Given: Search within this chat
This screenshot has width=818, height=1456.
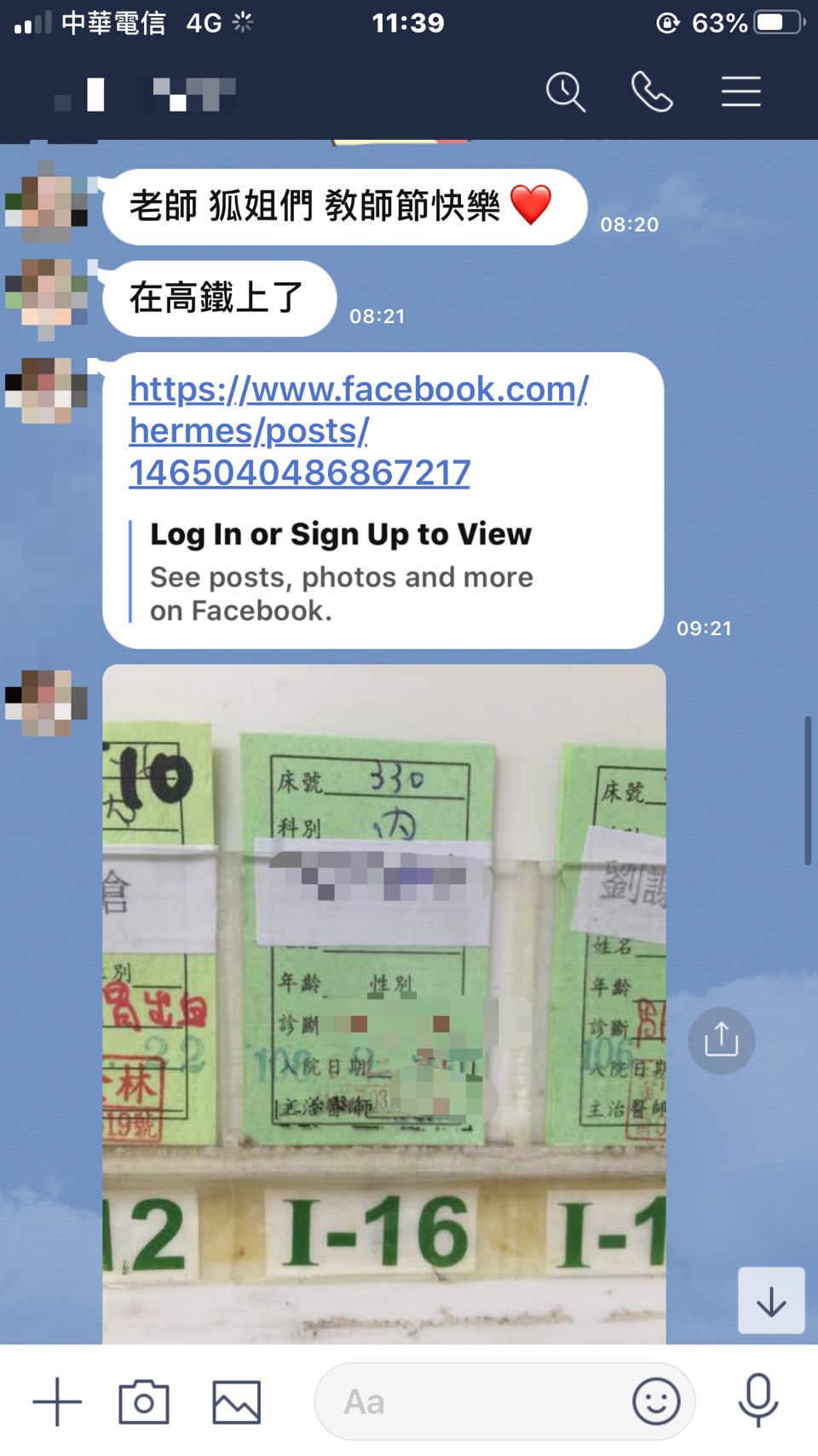Looking at the screenshot, I should 566,92.
